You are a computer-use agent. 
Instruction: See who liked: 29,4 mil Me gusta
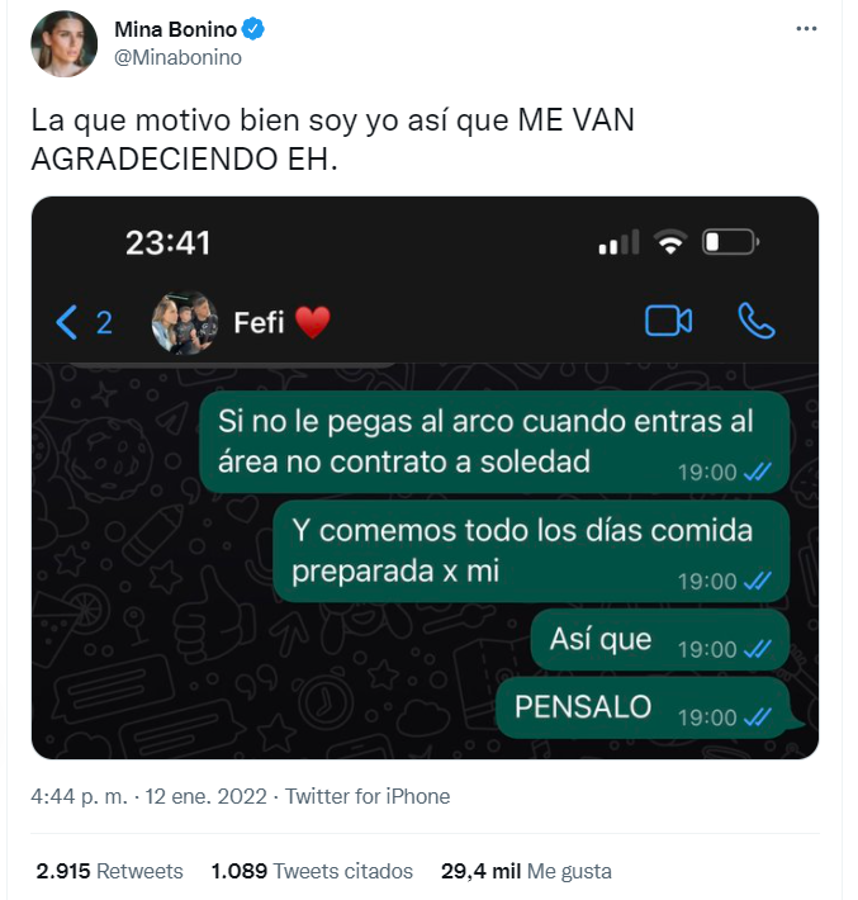coord(525,871)
